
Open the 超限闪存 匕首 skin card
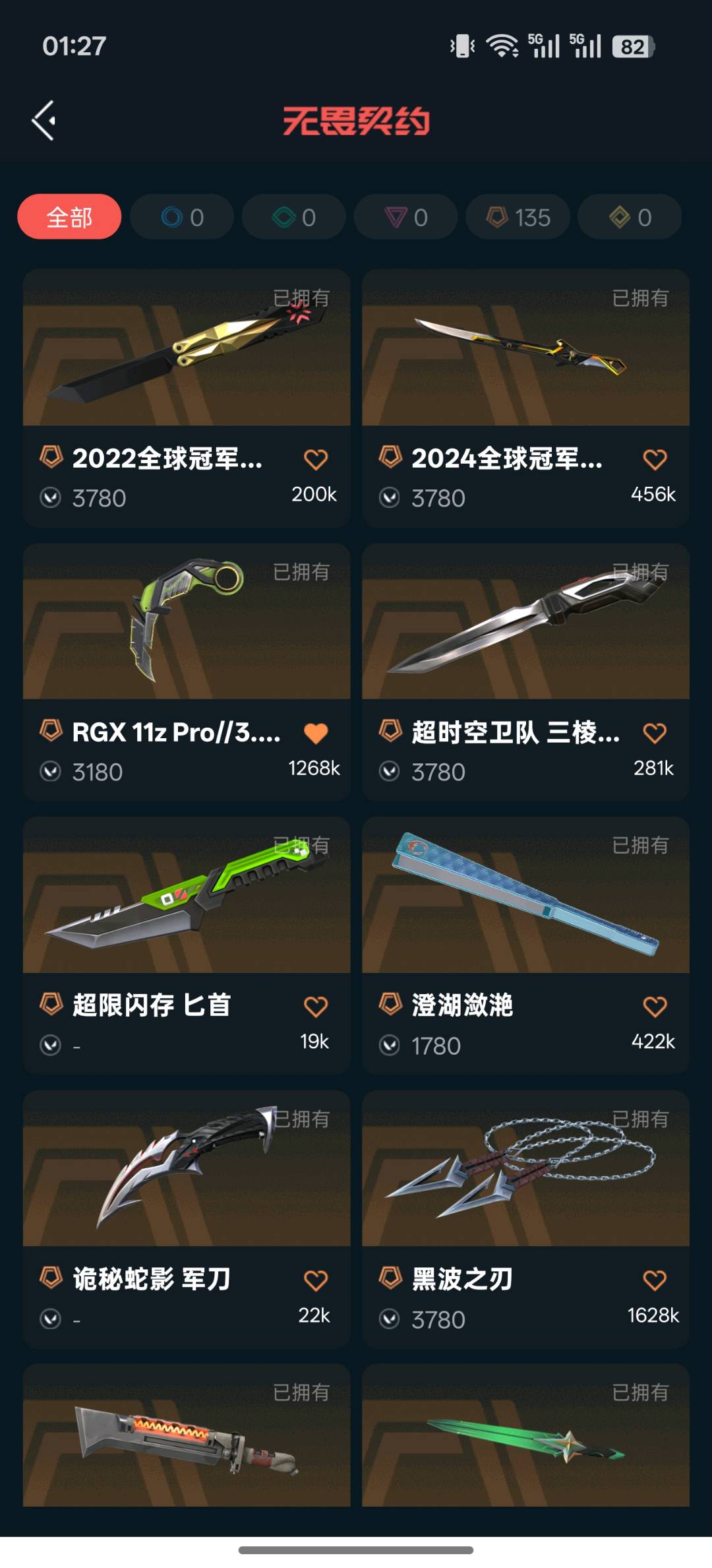click(187, 895)
